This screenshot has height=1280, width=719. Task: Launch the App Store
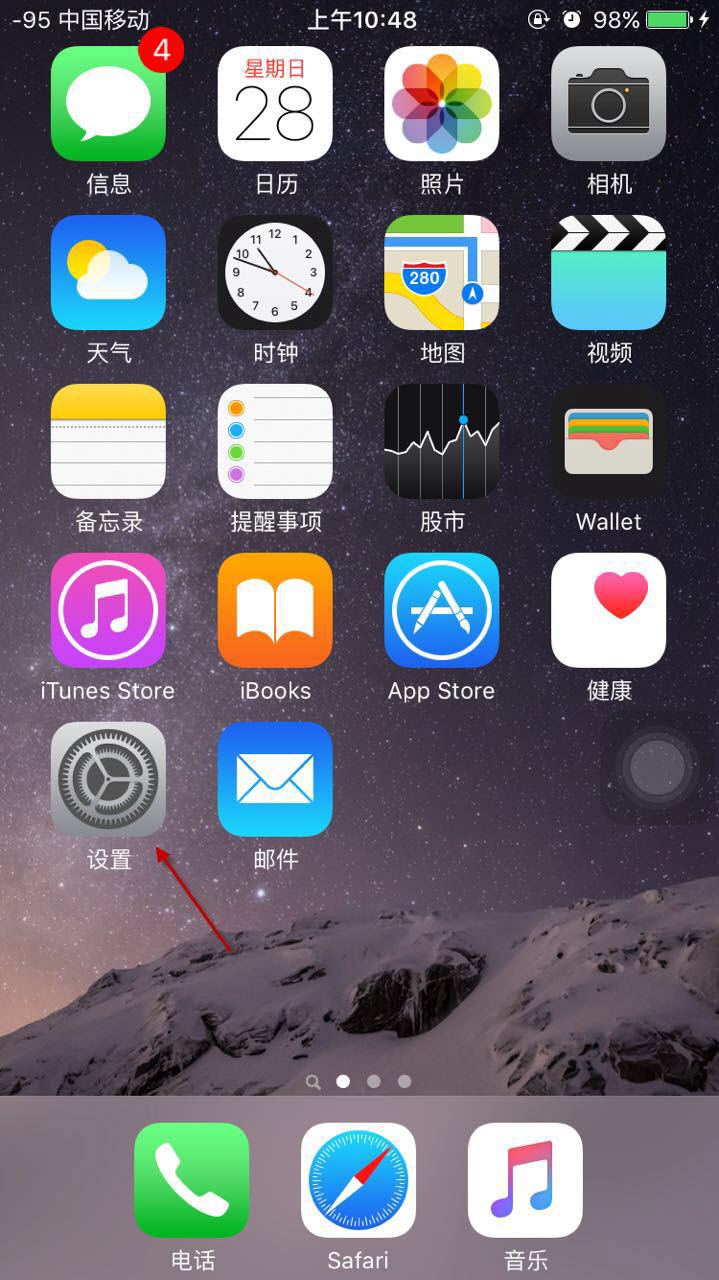(x=442, y=610)
